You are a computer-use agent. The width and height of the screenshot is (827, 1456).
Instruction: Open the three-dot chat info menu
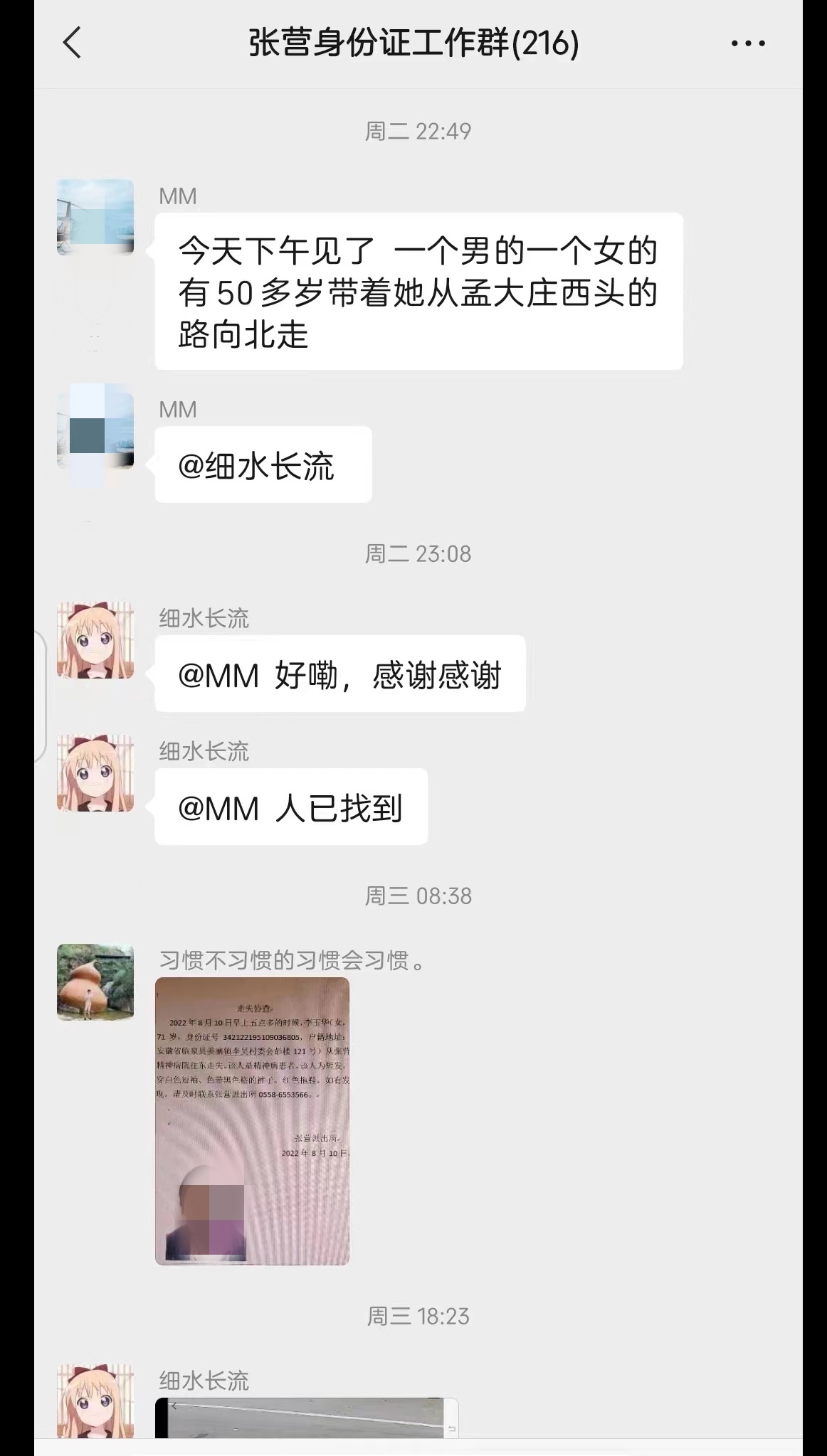[748, 43]
